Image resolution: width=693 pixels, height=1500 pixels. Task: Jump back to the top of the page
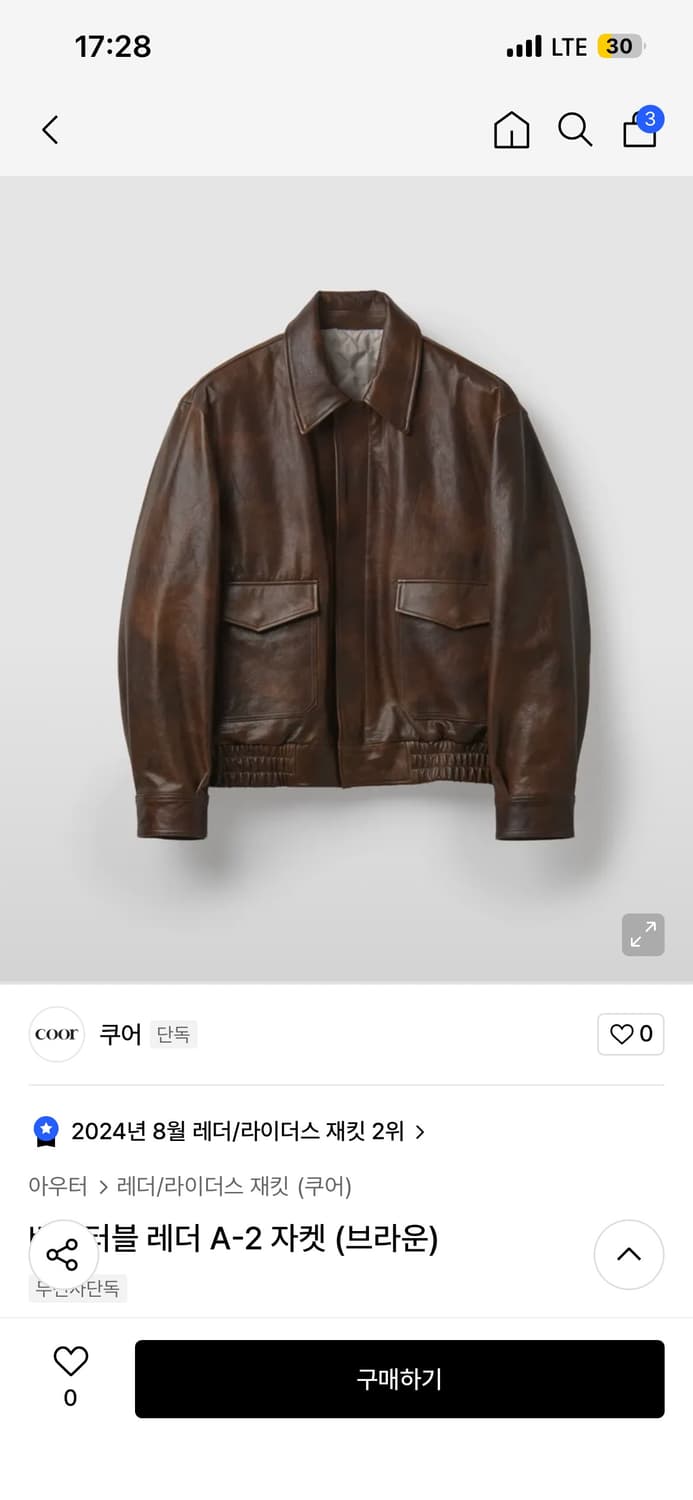(629, 1254)
